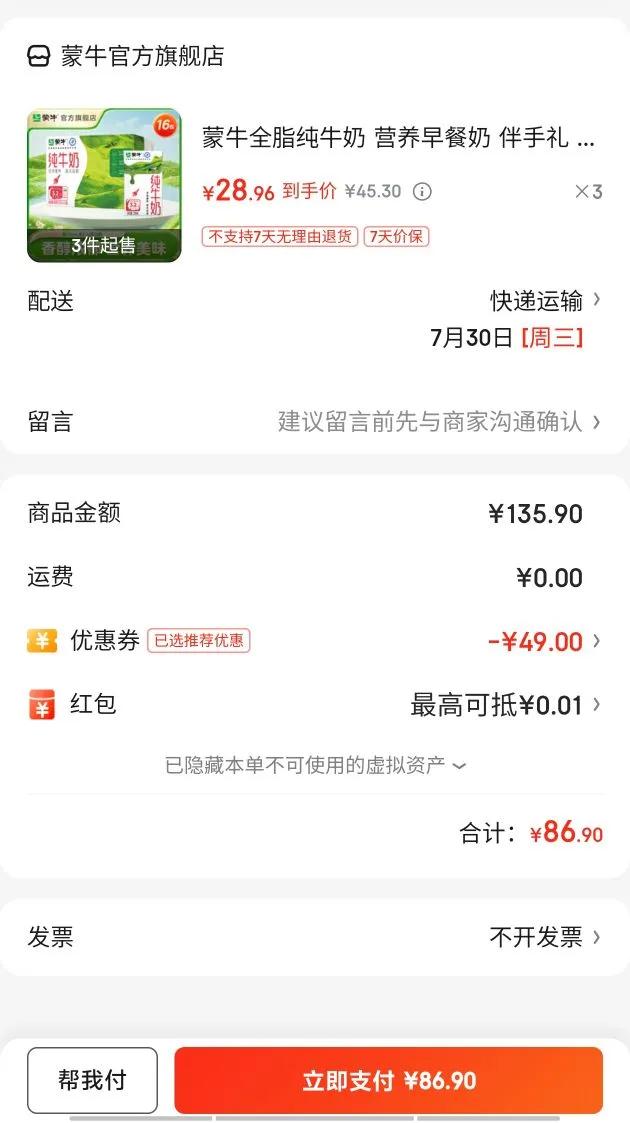Image resolution: width=630 pixels, height=1123 pixels.
Task: Open the 蒙牛全脂纯牛奶 product thumbnail
Action: pos(104,185)
